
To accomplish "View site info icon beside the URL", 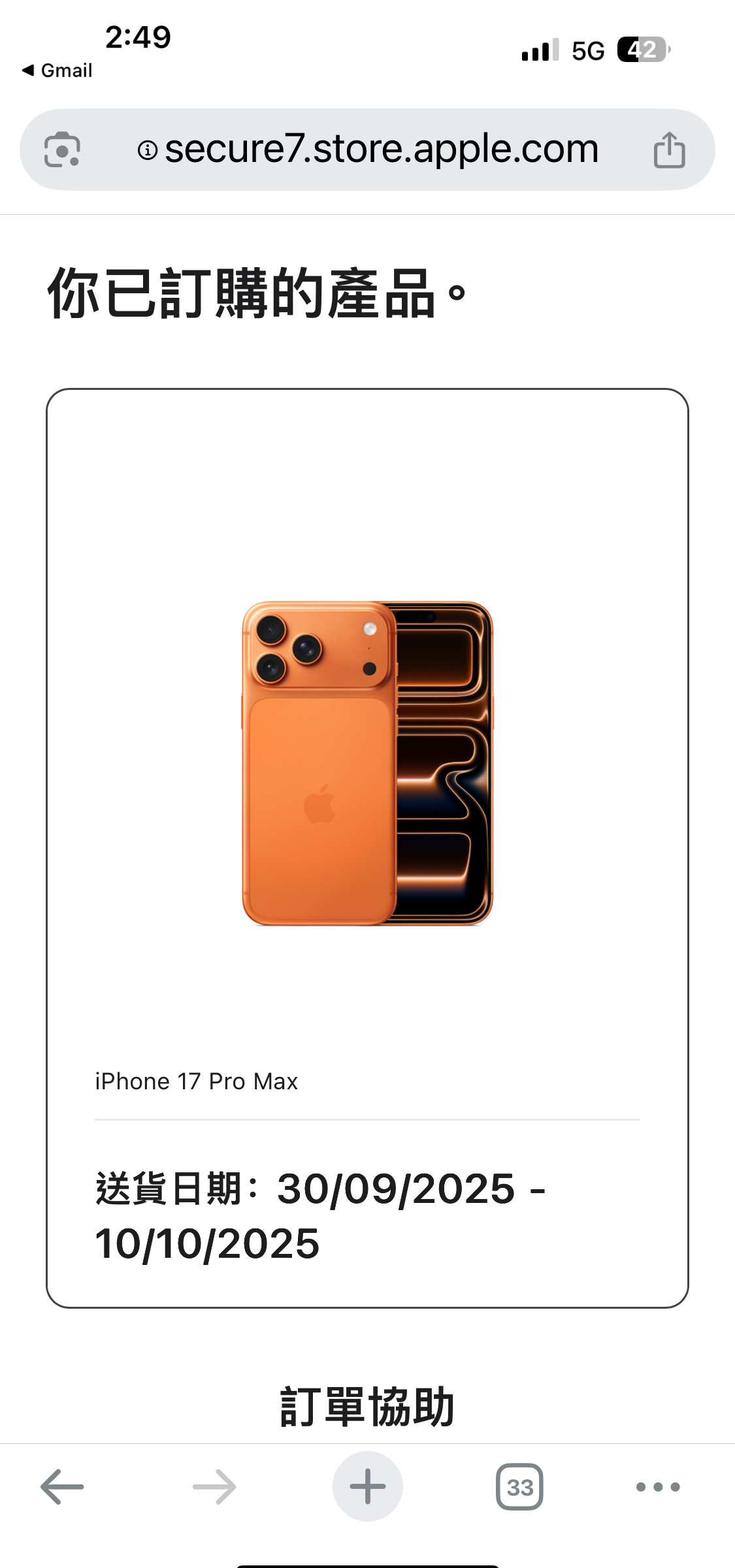I will tap(148, 150).
